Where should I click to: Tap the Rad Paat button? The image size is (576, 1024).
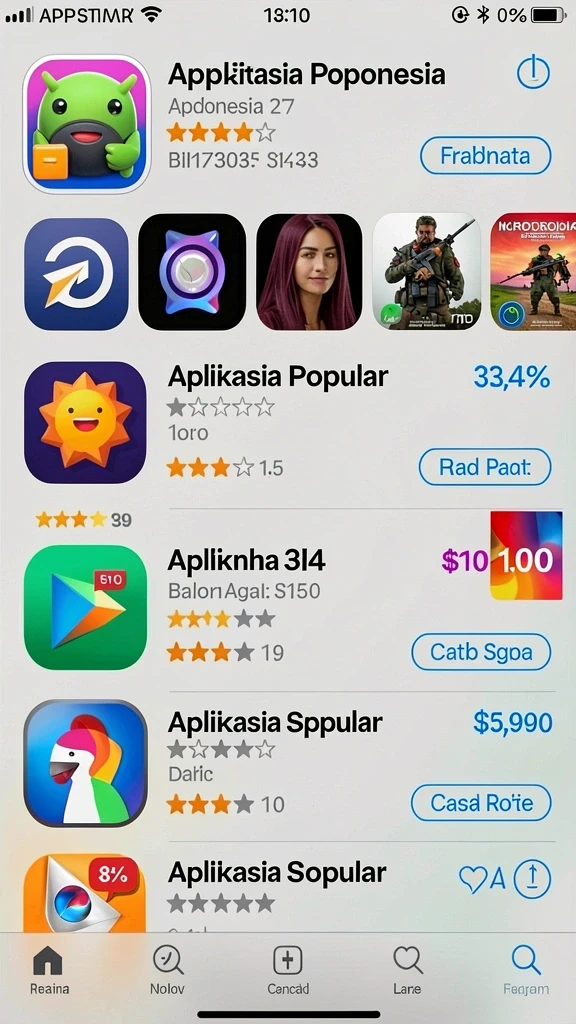tap(485, 467)
